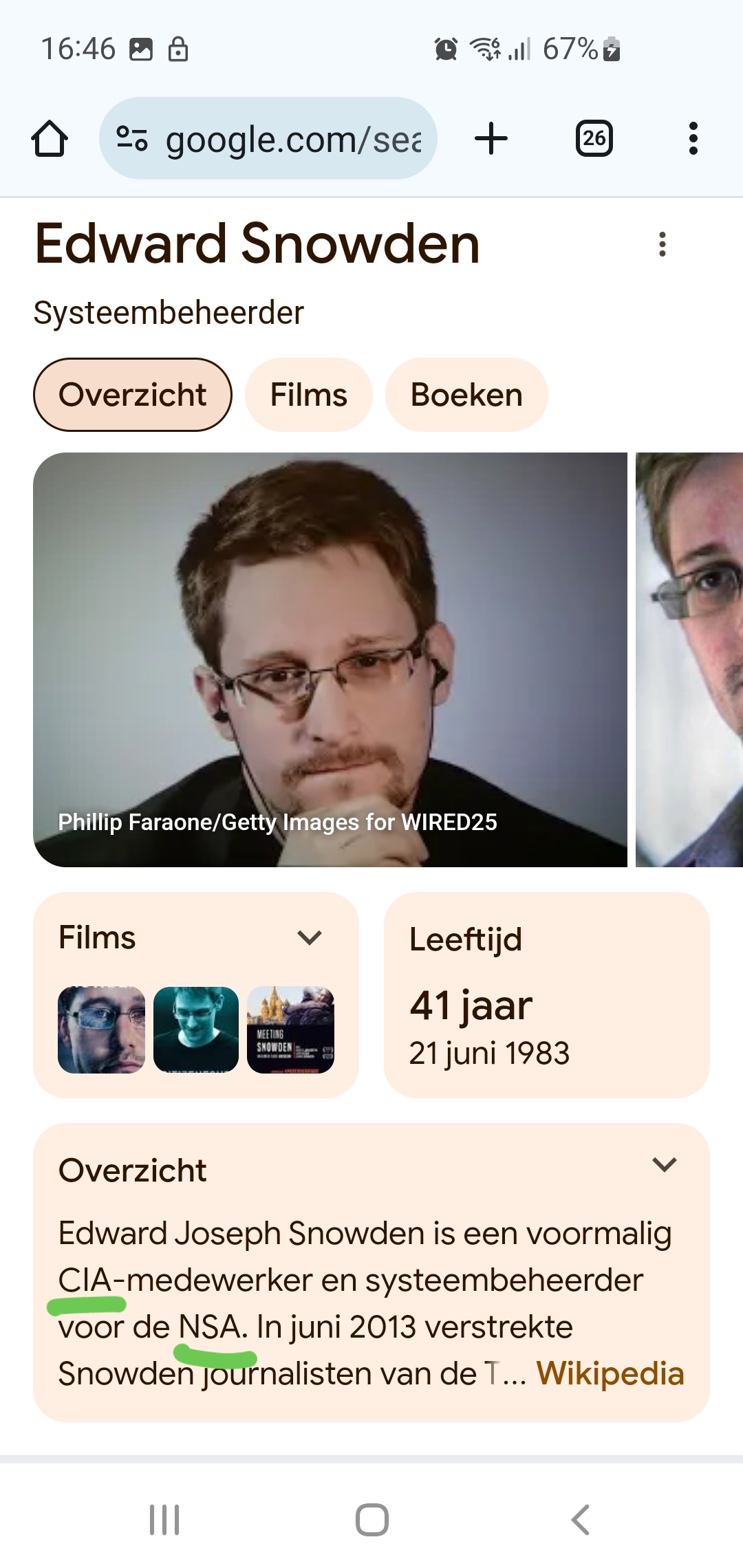743x1568 pixels.
Task: Switch to the Films chip
Action: 309,395
